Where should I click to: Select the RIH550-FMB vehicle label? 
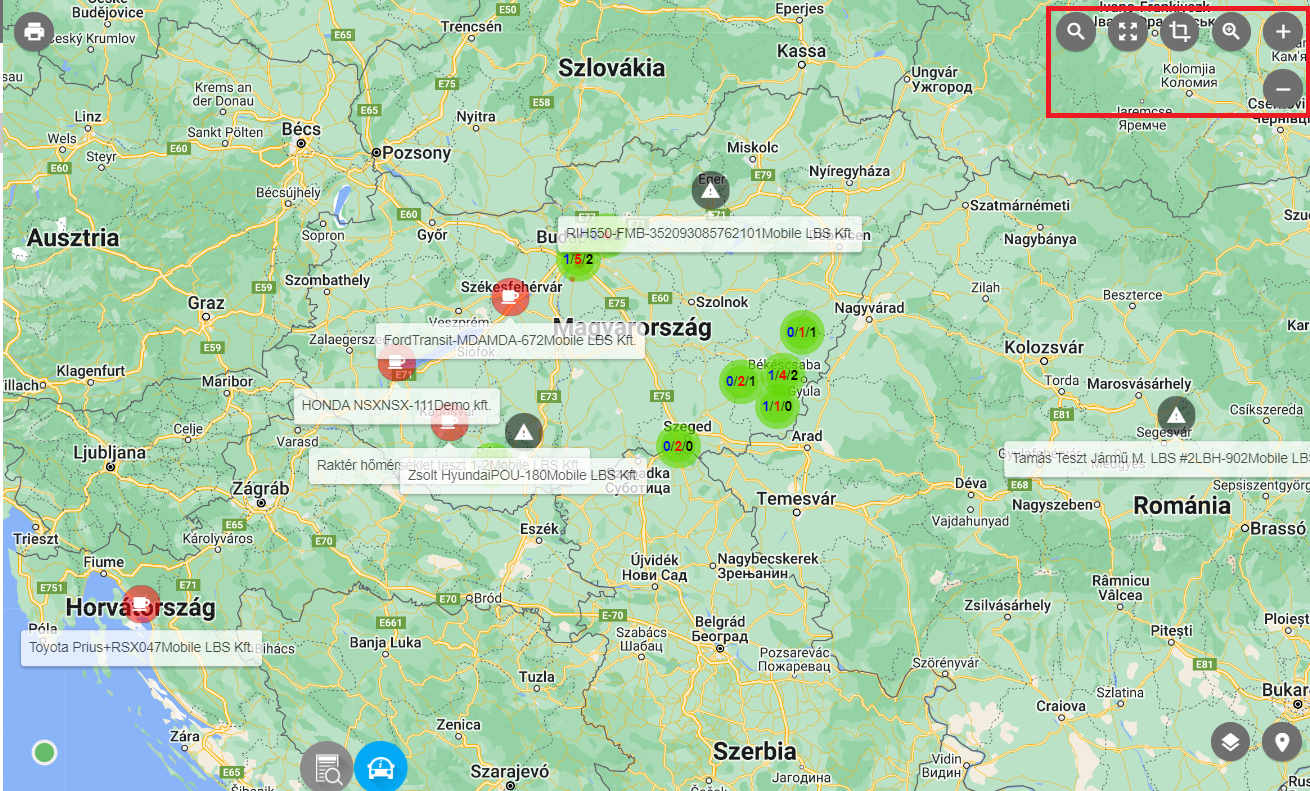coord(709,233)
